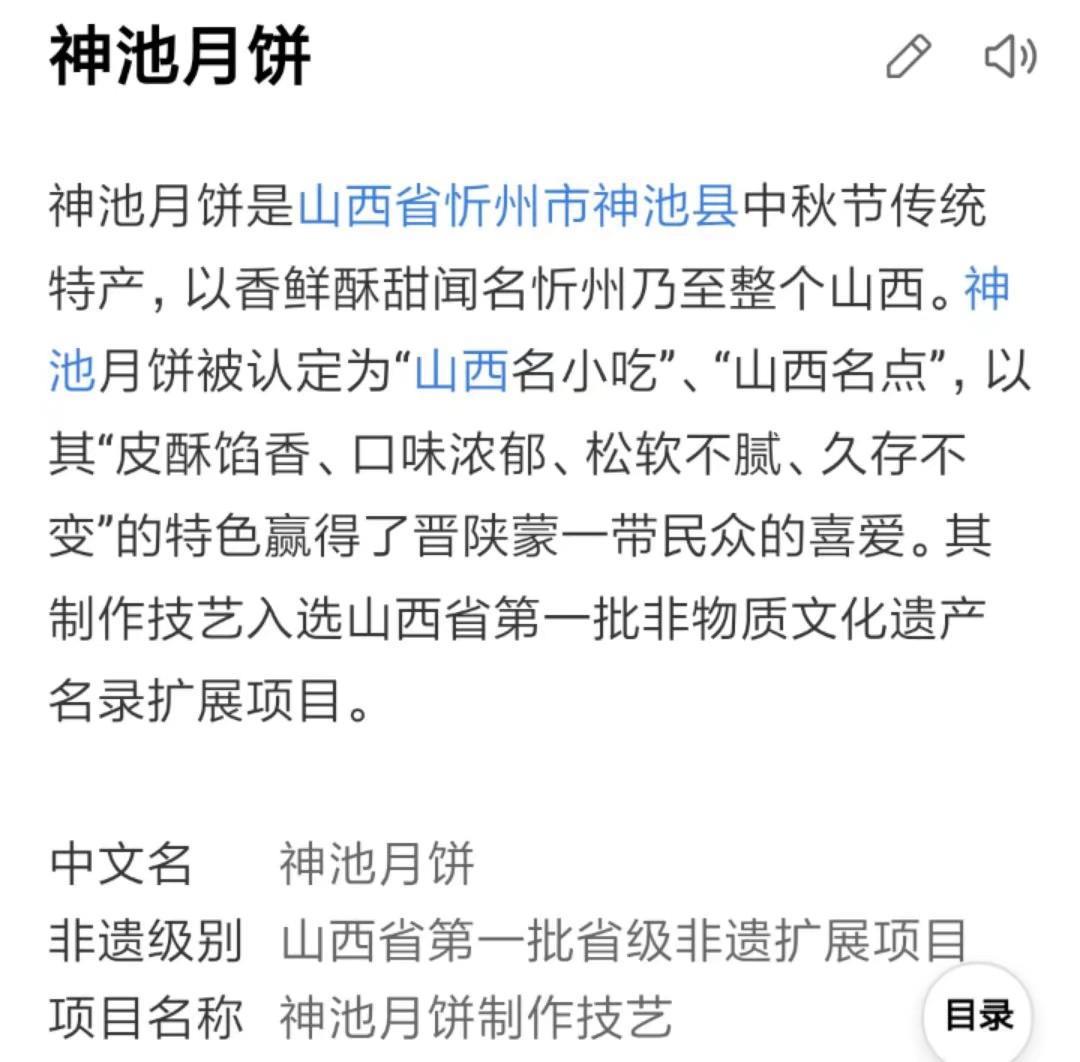Open the 山西 link in 山西名小吃
The height and width of the screenshot is (1062, 1080).
pyautogui.click(x=461, y=374)
